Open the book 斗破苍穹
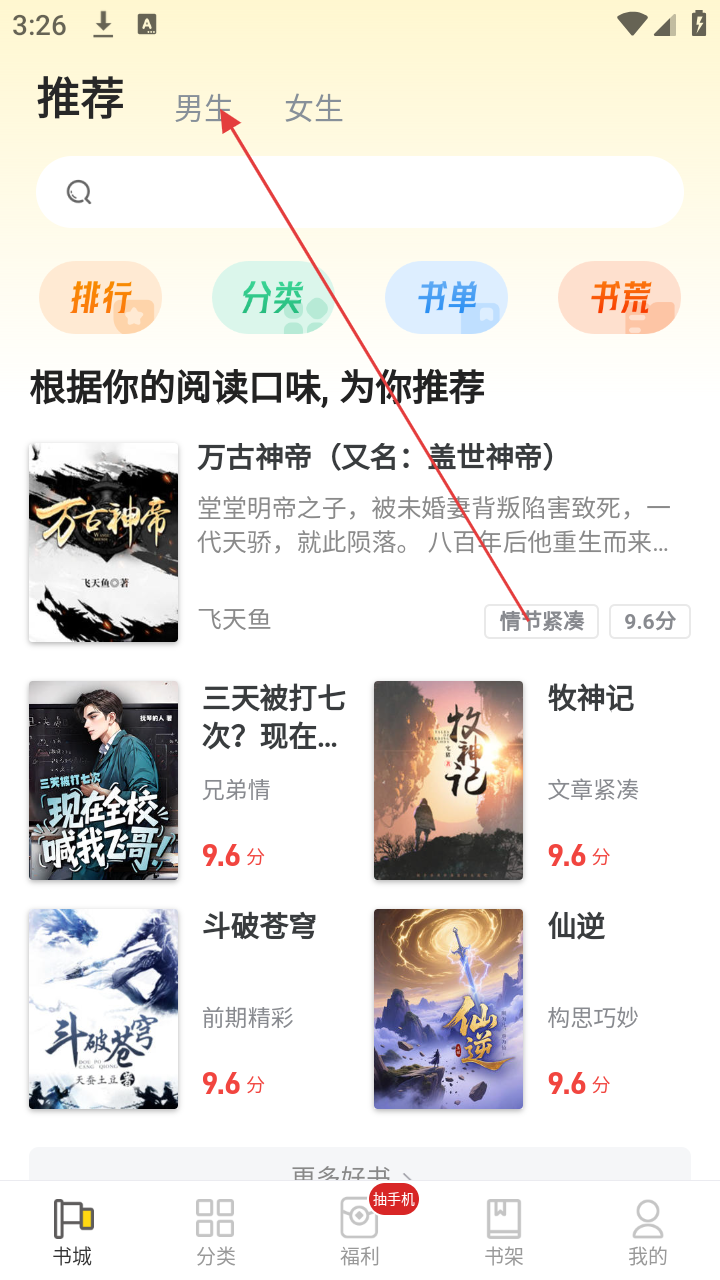 (x=104, y=1008)
